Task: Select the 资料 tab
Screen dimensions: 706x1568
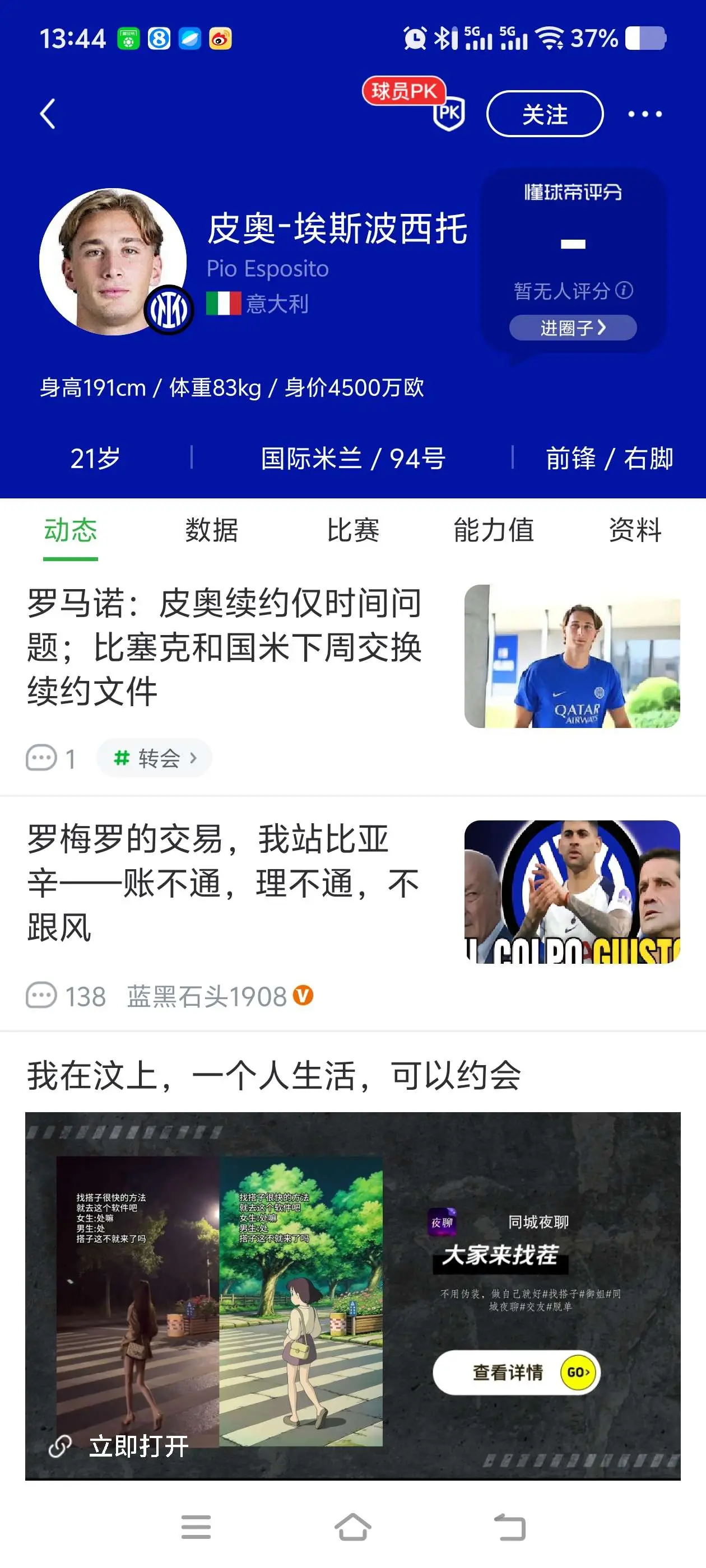Action: [x=635, y=530]
